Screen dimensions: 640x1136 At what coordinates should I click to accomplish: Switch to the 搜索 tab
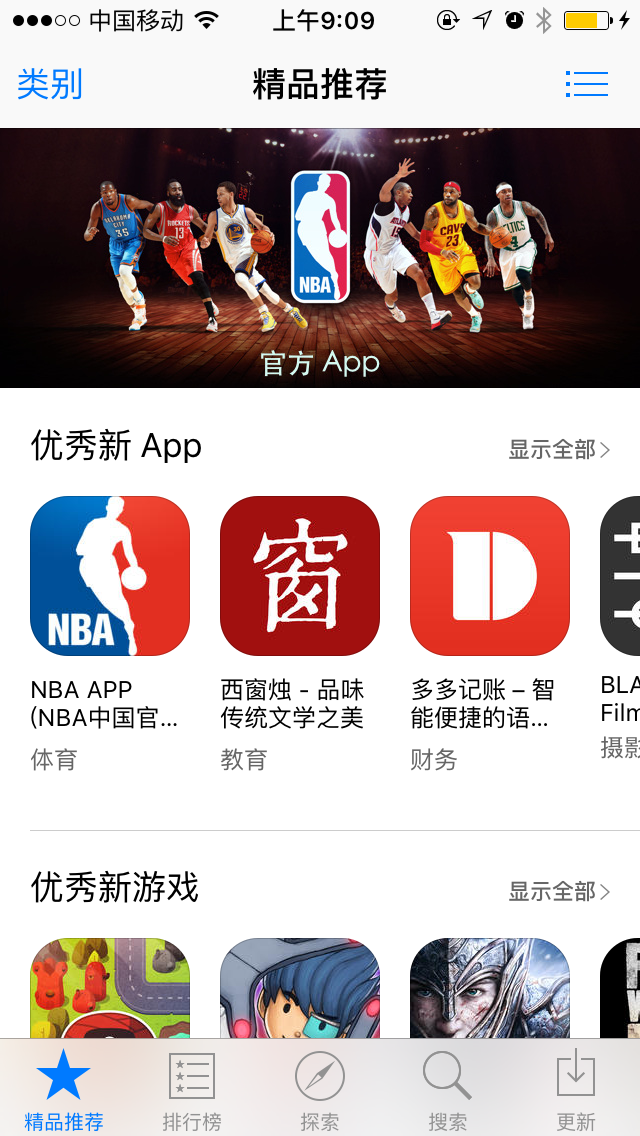pos(447,1090)
